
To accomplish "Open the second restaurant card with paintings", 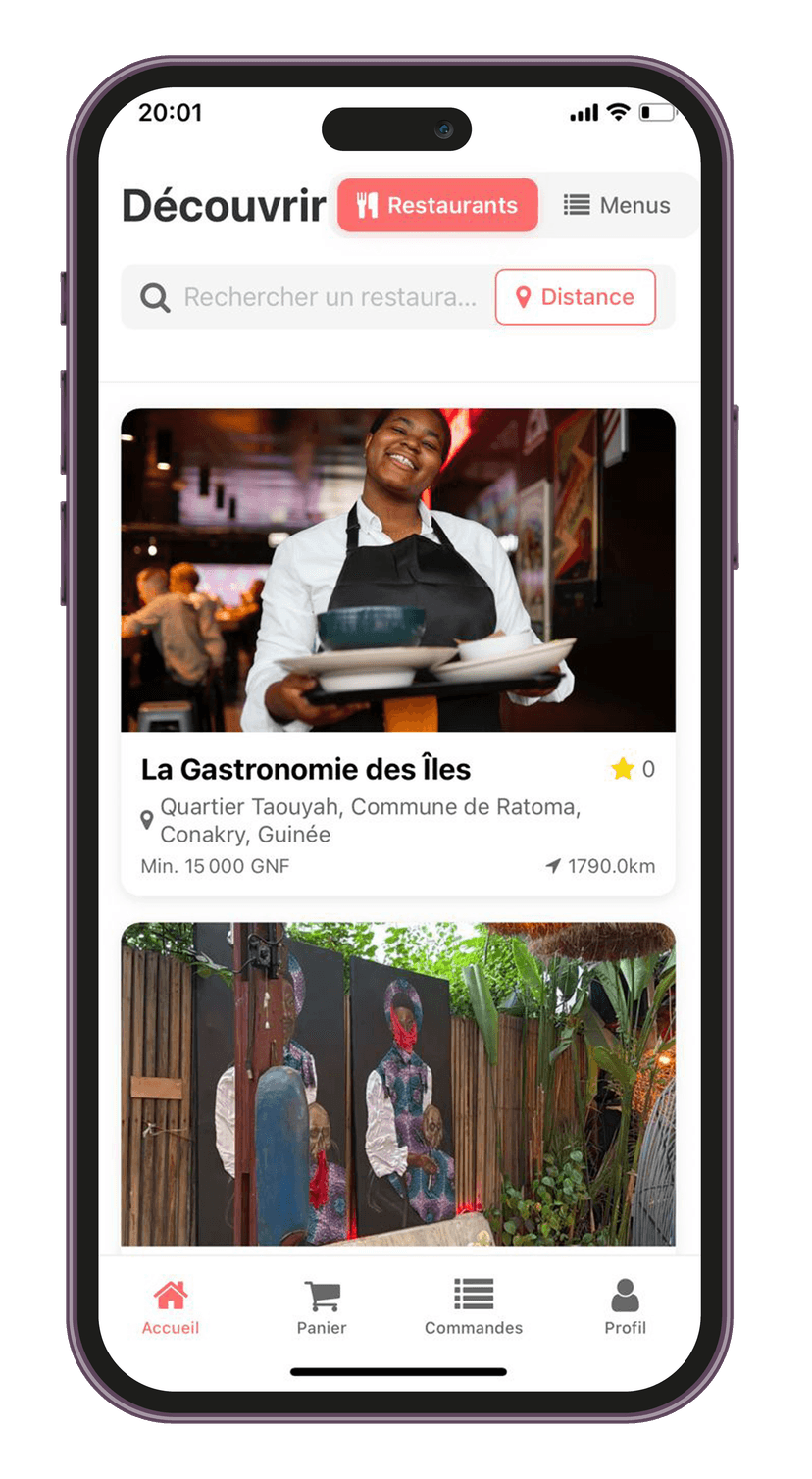I will [398, 1084].
